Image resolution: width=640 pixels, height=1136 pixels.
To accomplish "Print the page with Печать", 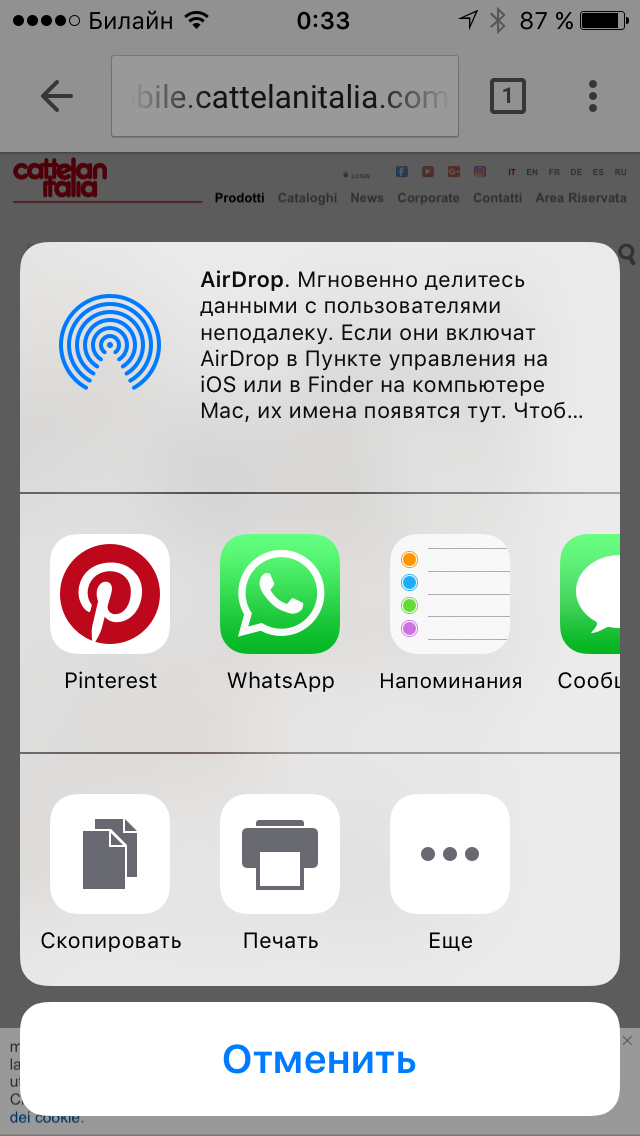I will click(x=280, y=854).
